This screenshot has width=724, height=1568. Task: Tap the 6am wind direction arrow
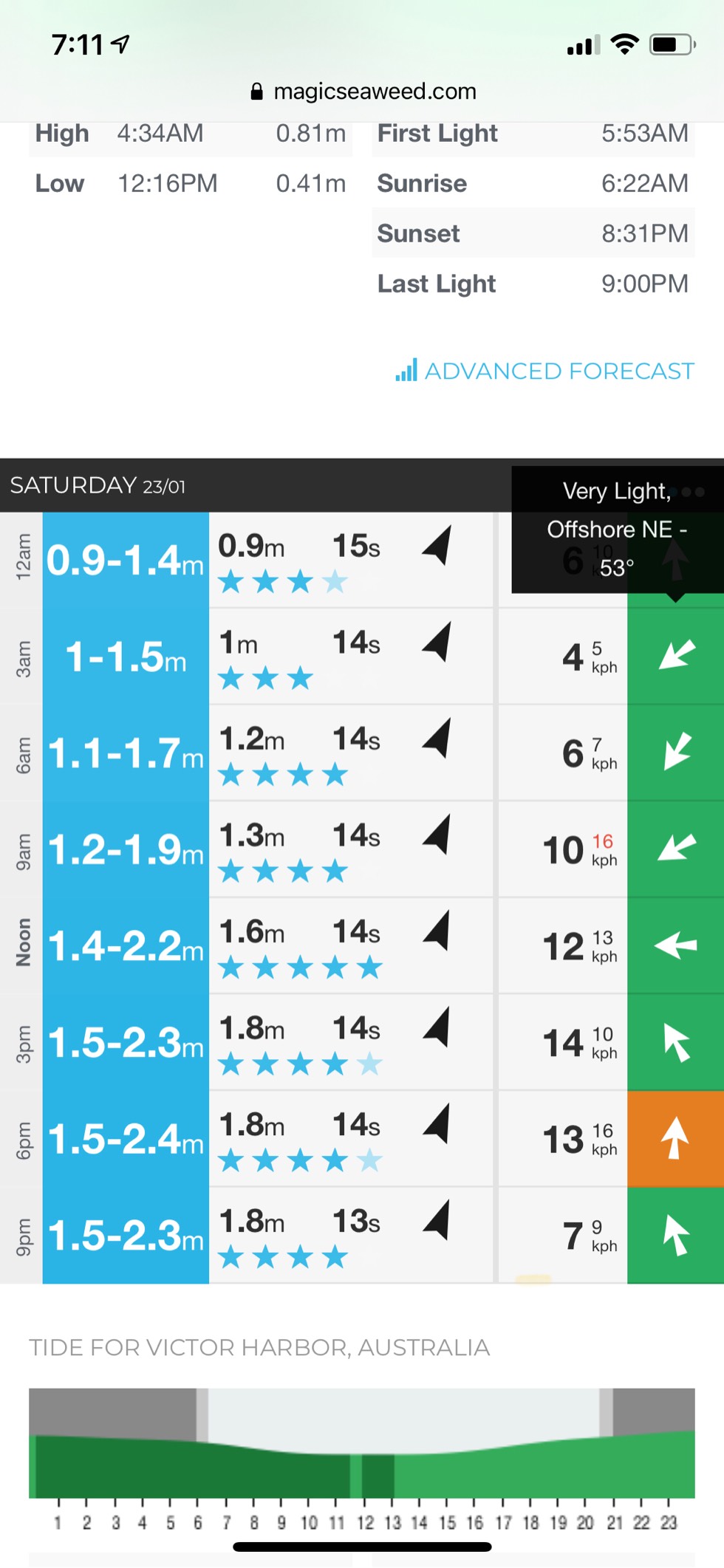675,752
